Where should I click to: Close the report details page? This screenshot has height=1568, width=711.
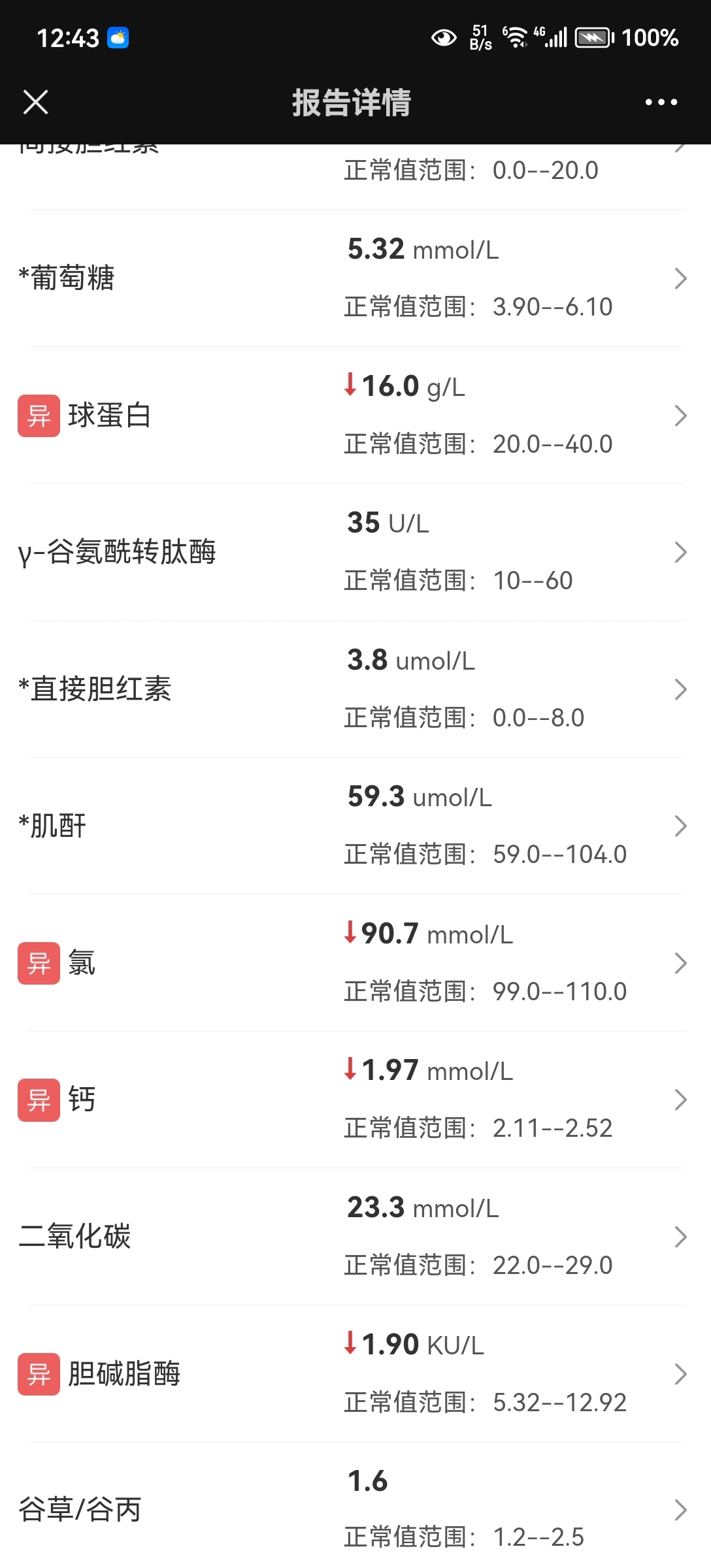click(x=35, y=102)
